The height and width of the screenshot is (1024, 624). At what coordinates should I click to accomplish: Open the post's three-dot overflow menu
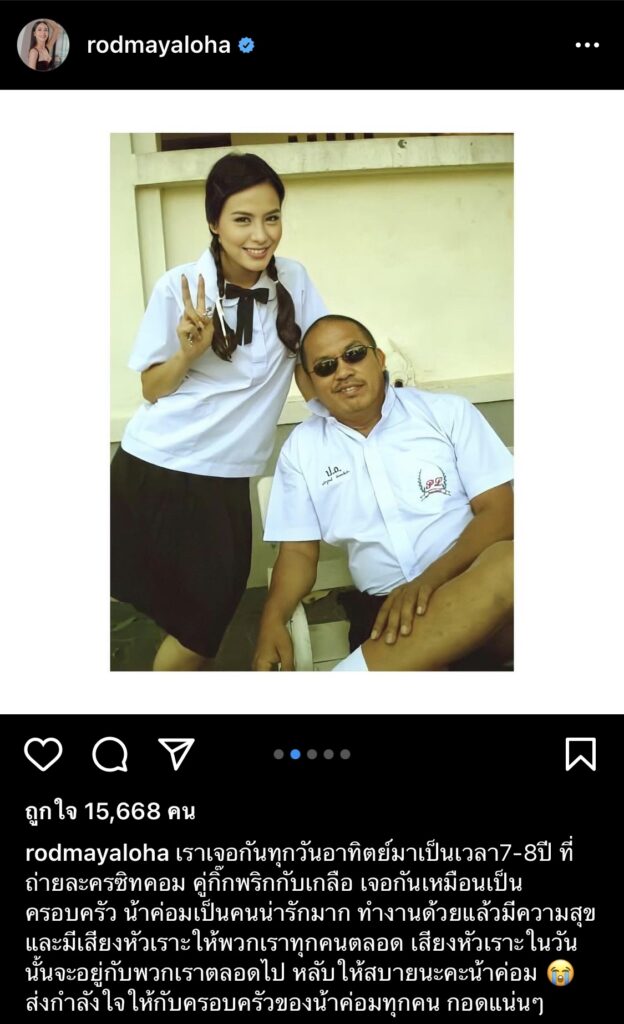[587, 45]
